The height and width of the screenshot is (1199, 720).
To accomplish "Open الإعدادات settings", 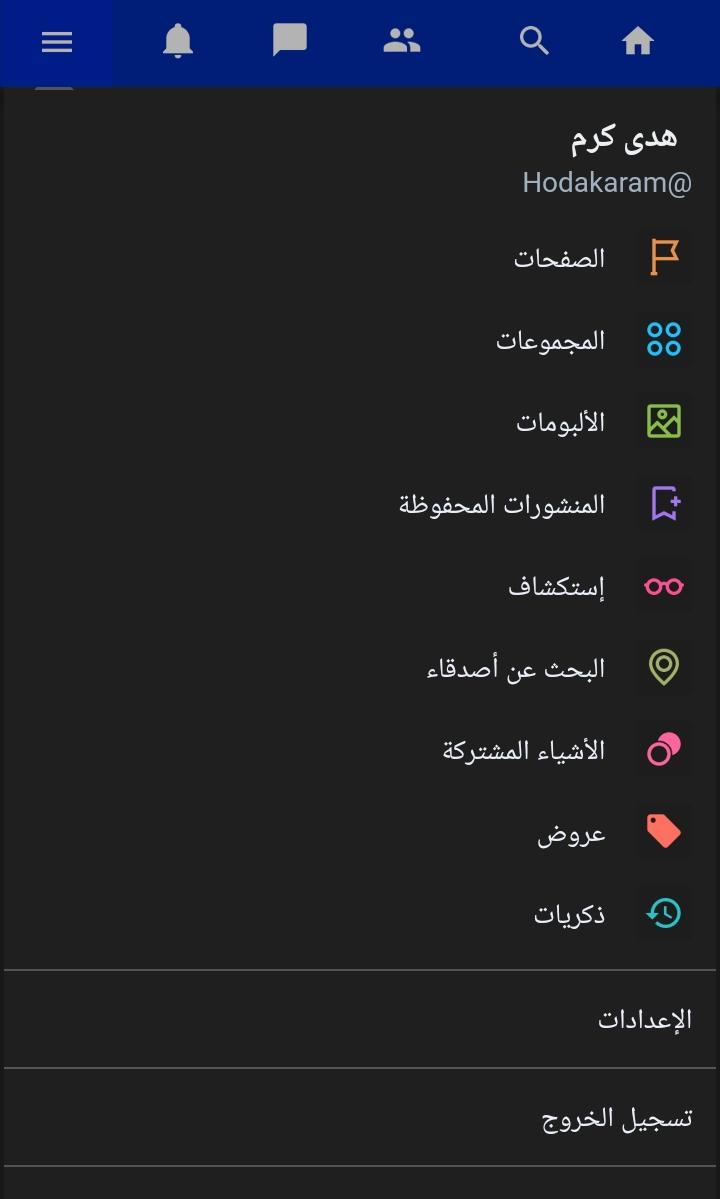I will pos(645,1019).
